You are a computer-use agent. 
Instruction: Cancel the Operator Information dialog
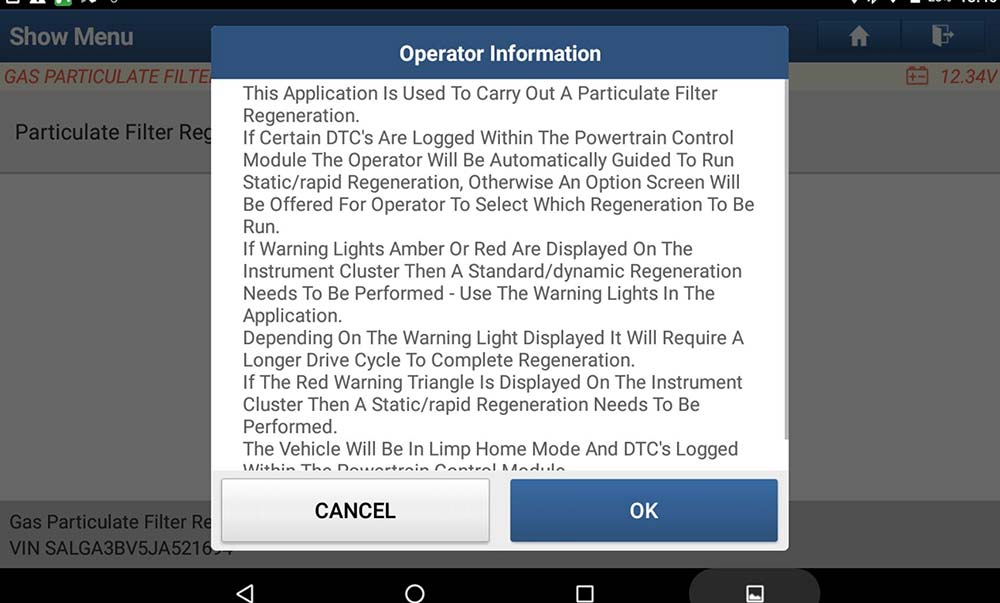pyautogui.click(x=355, y=510)
